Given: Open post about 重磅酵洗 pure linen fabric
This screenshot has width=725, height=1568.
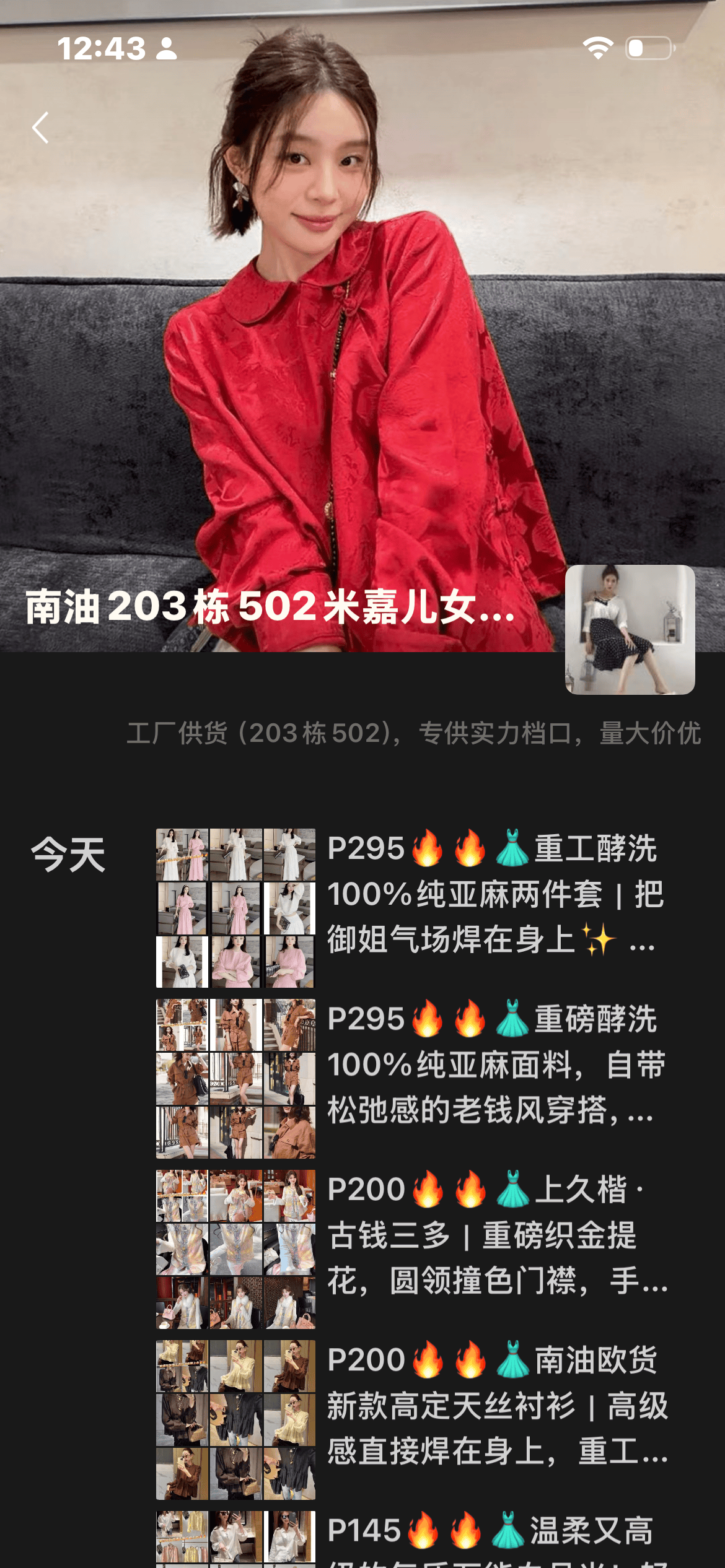Looking at the screenshot, I should (496, 1064).
